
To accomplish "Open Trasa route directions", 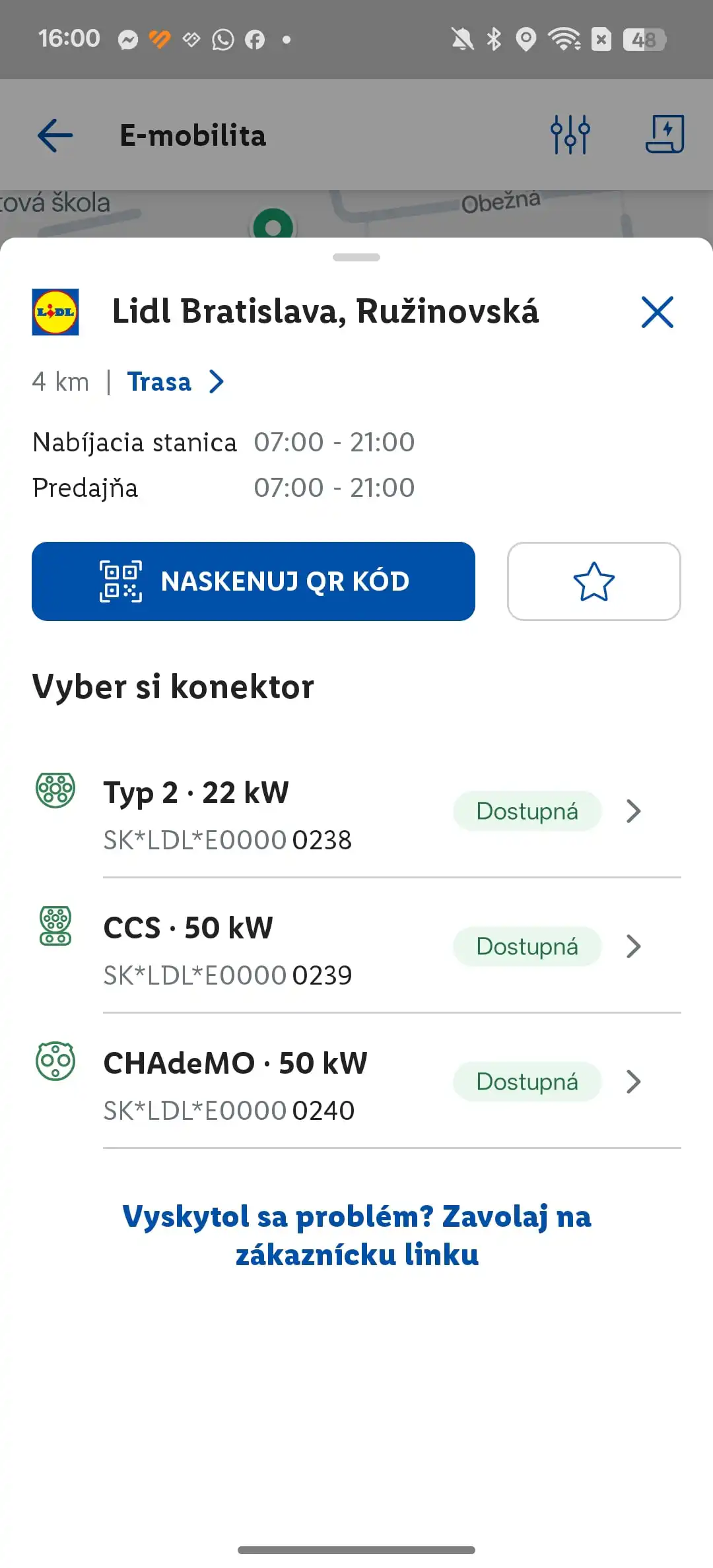I will (x=175, y=381).
